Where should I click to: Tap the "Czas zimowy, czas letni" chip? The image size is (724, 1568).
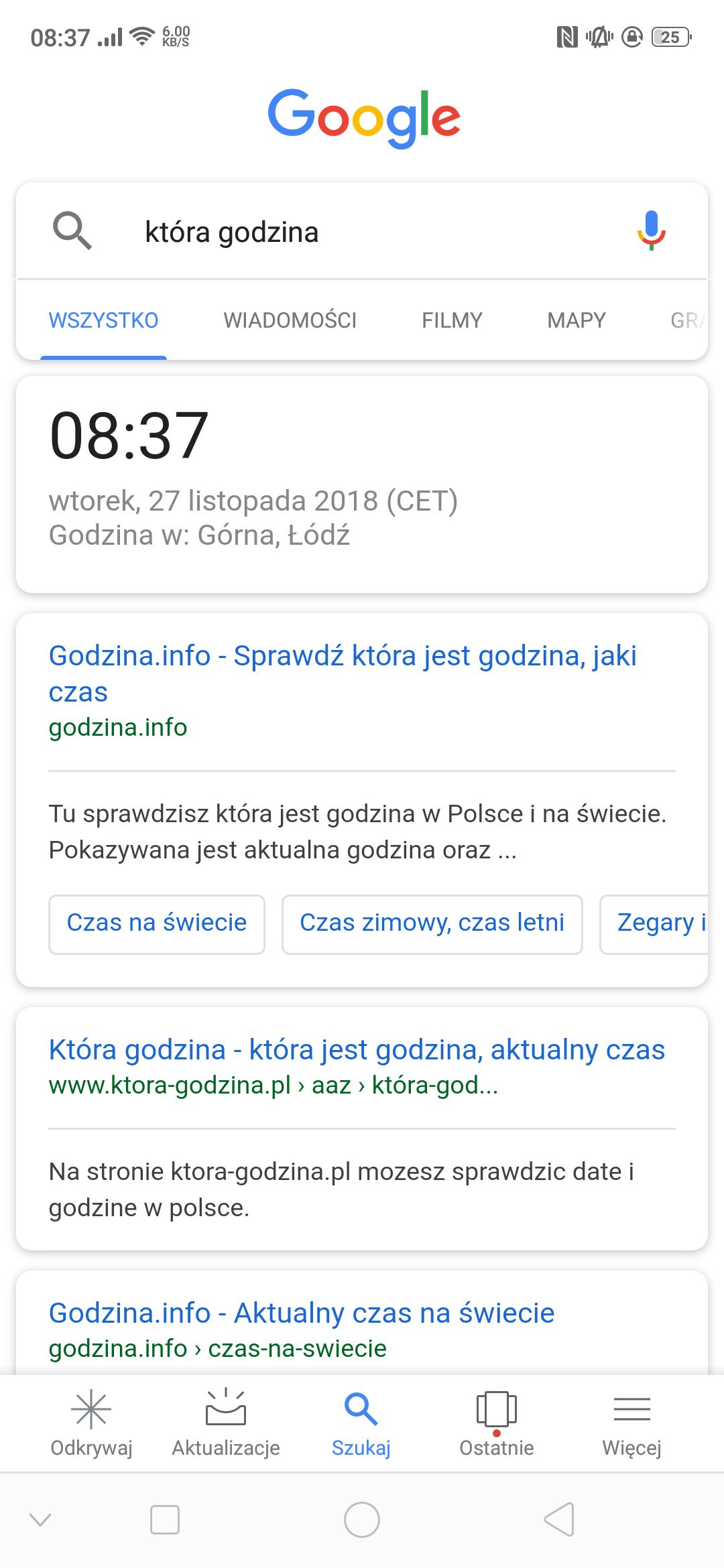tap(432, 924)
